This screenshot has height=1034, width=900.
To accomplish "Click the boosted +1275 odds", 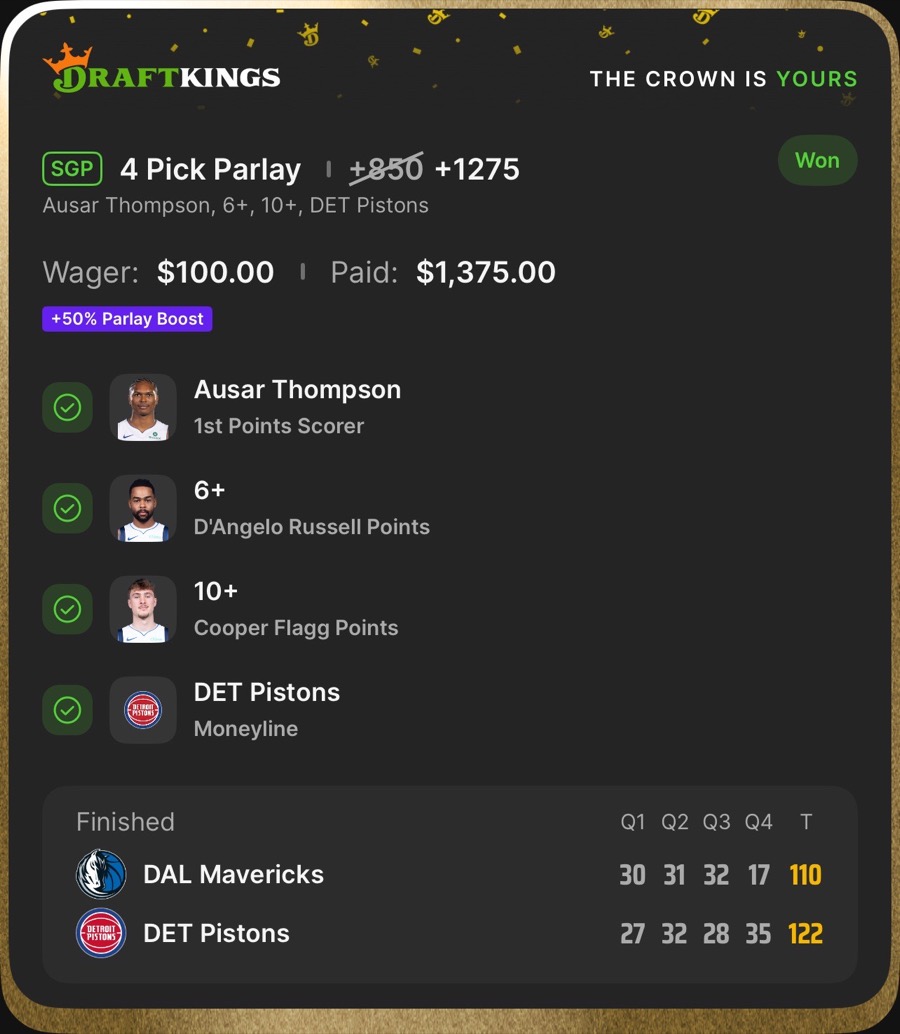I will pyautogui.click(x=479, y=169).
